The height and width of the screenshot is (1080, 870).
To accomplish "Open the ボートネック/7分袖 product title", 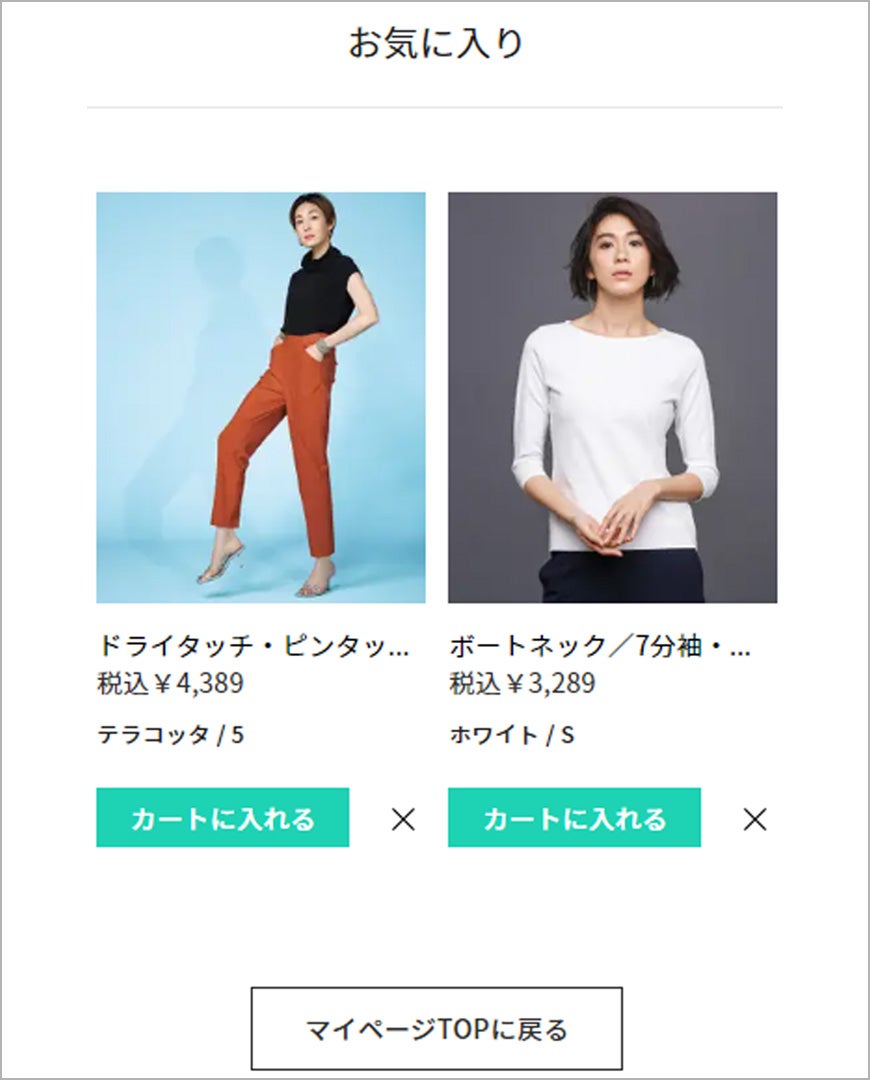I will pyautogui.click(x=600, y=645).
